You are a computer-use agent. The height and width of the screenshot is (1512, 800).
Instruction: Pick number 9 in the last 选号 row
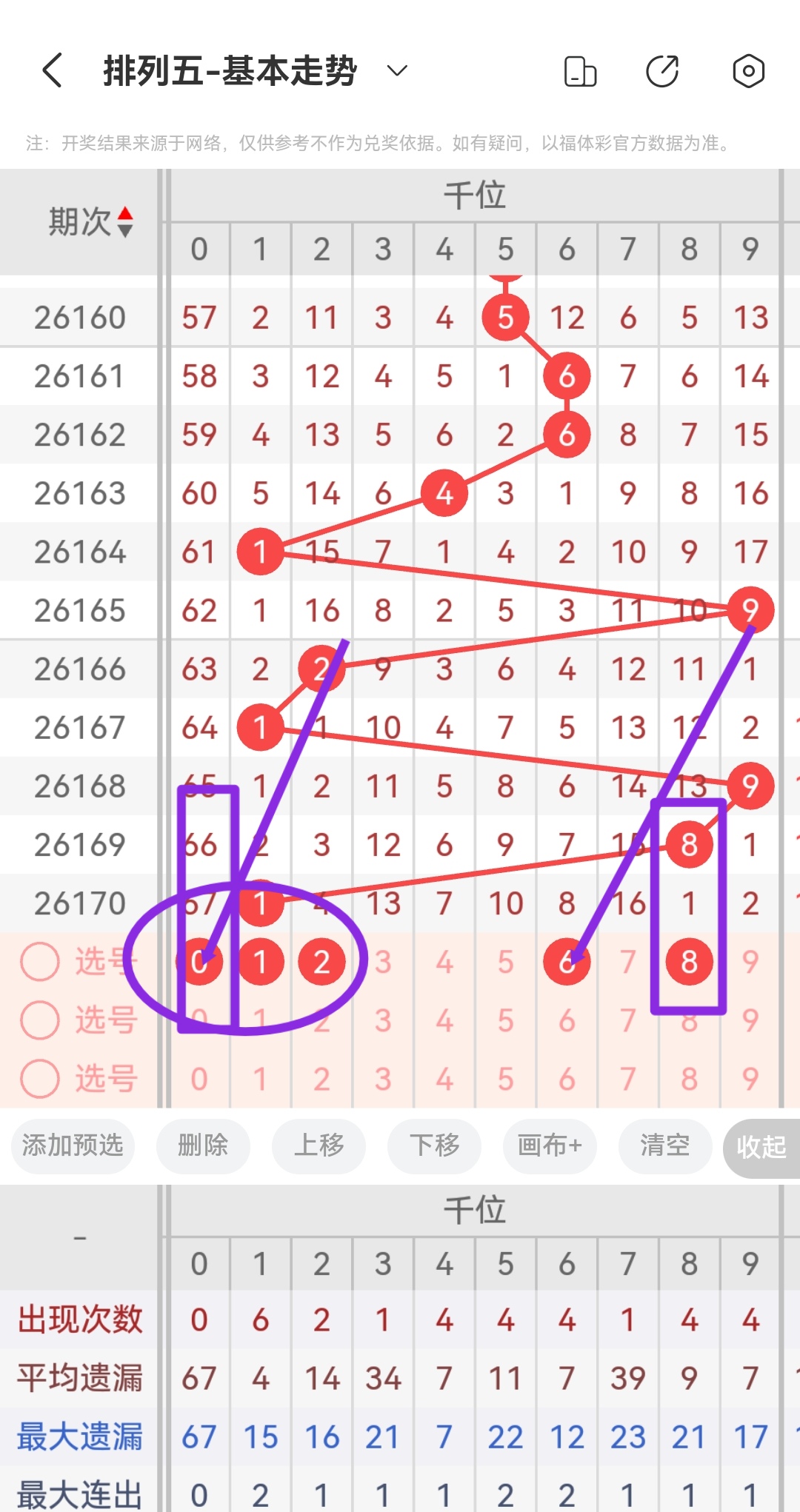click(750, 1079)
